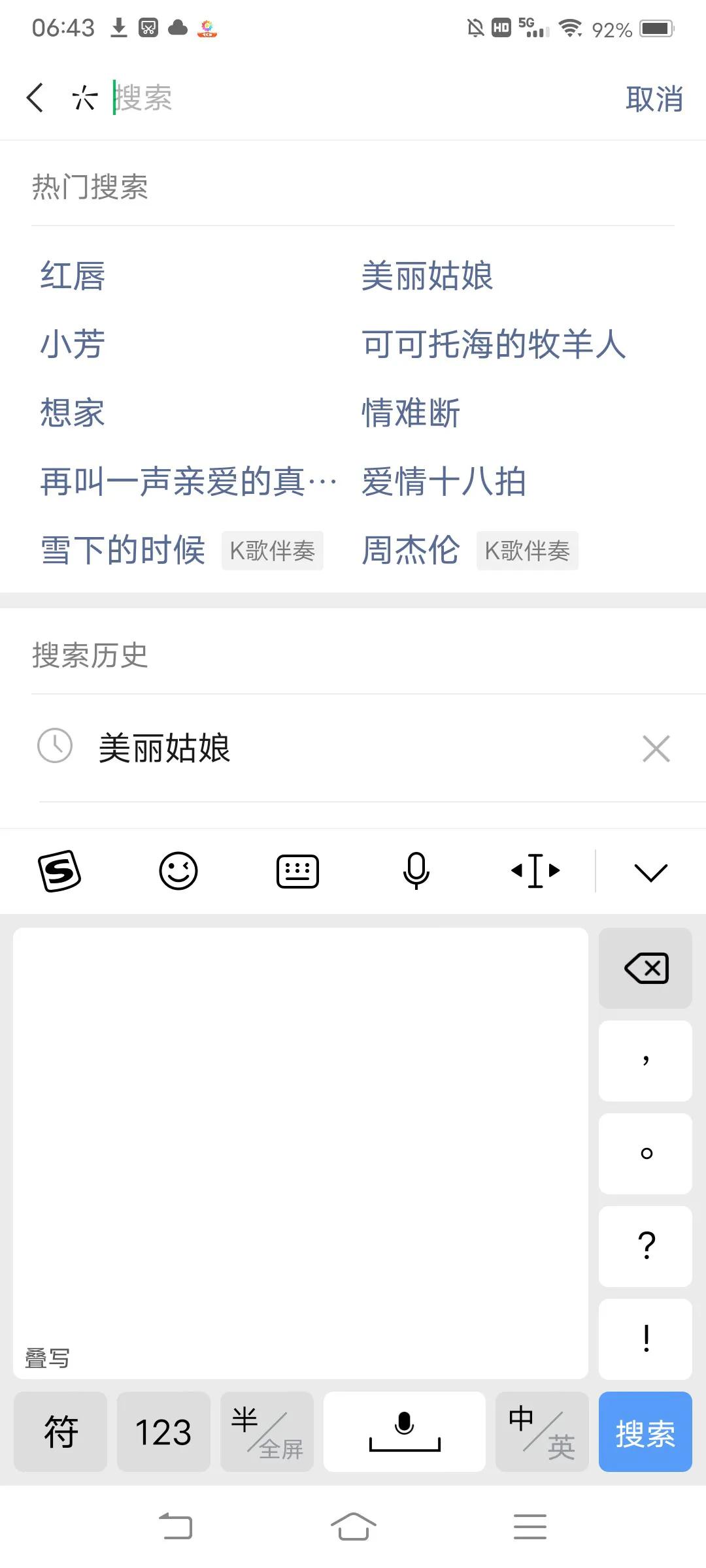Viewport: 706px width, 1568px height.
Task: Tap 取消 to cancel the search
Action: click(x=654, y=98)
